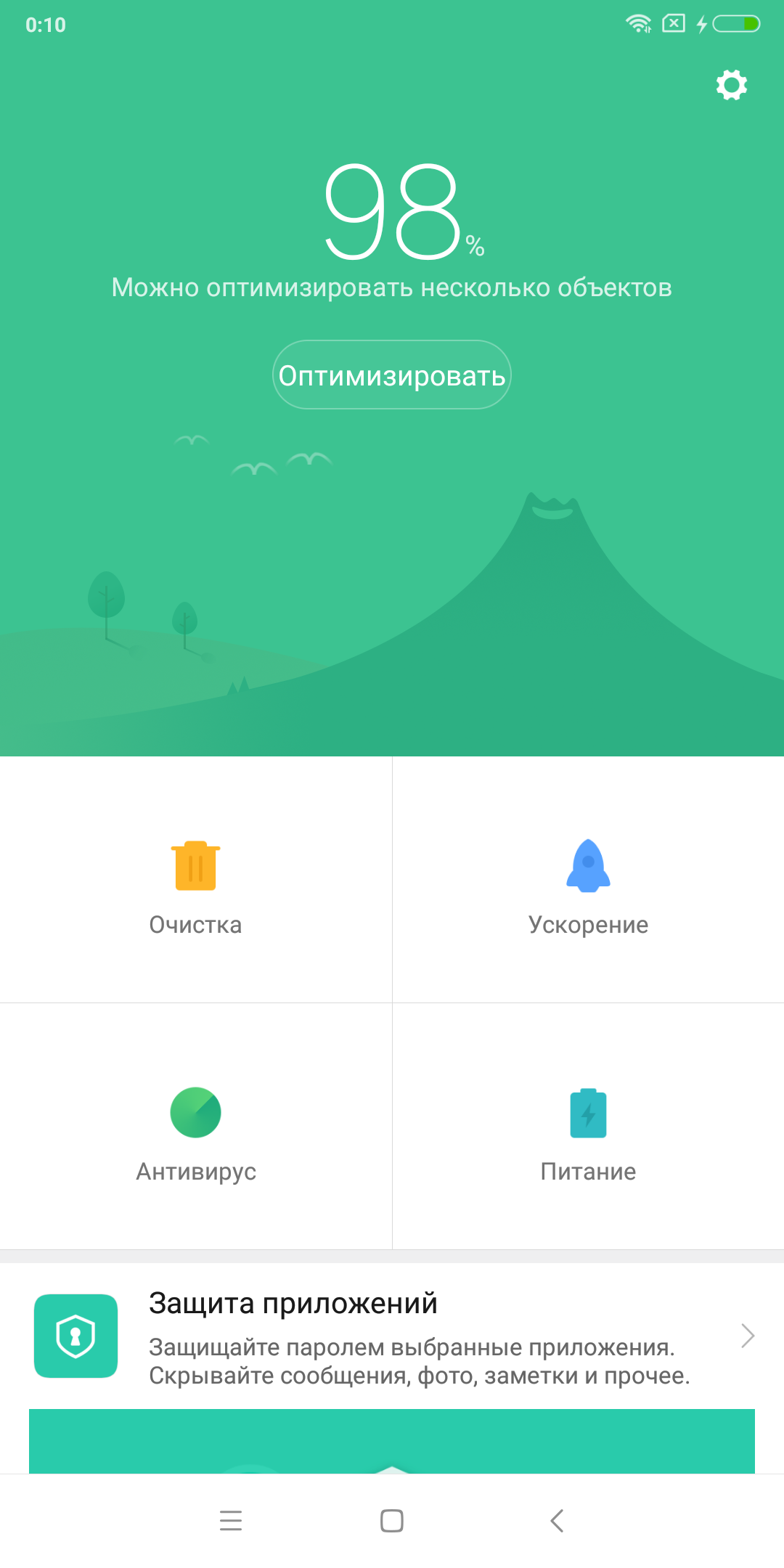
Task: Tap the system back button
Action: [x=557, y=1520]
